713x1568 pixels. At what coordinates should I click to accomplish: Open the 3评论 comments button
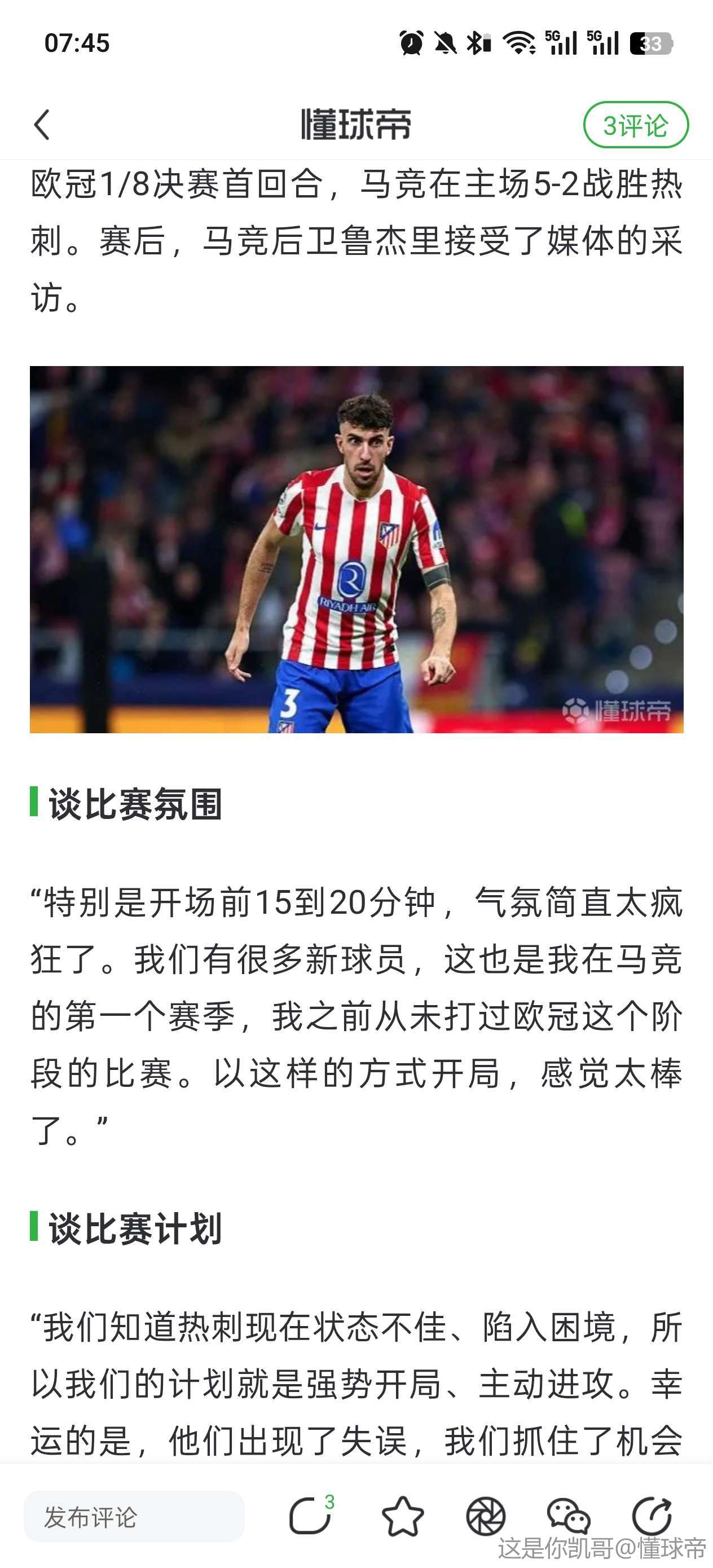(x=636, y=125)
